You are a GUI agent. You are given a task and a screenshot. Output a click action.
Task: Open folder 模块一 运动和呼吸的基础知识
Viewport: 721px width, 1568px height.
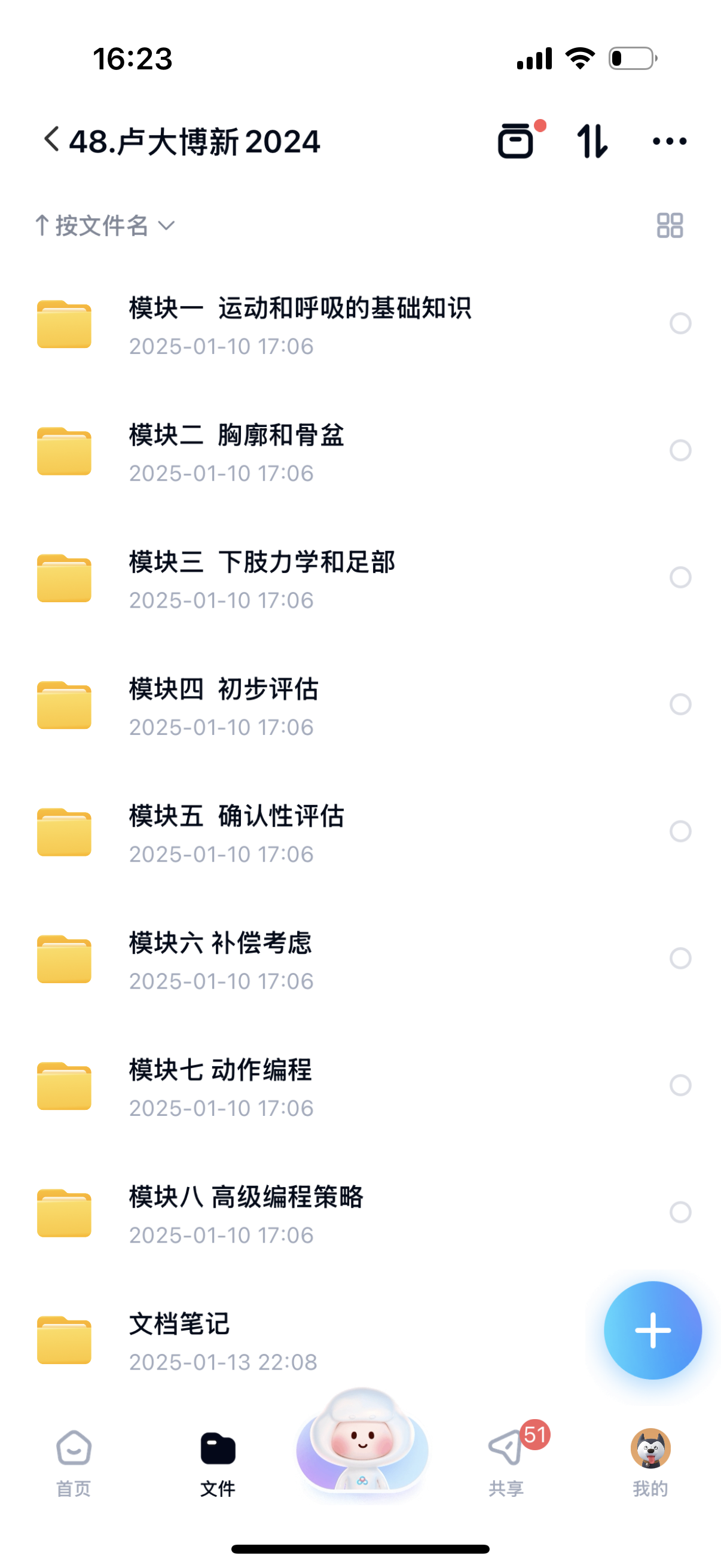point(300,324)
